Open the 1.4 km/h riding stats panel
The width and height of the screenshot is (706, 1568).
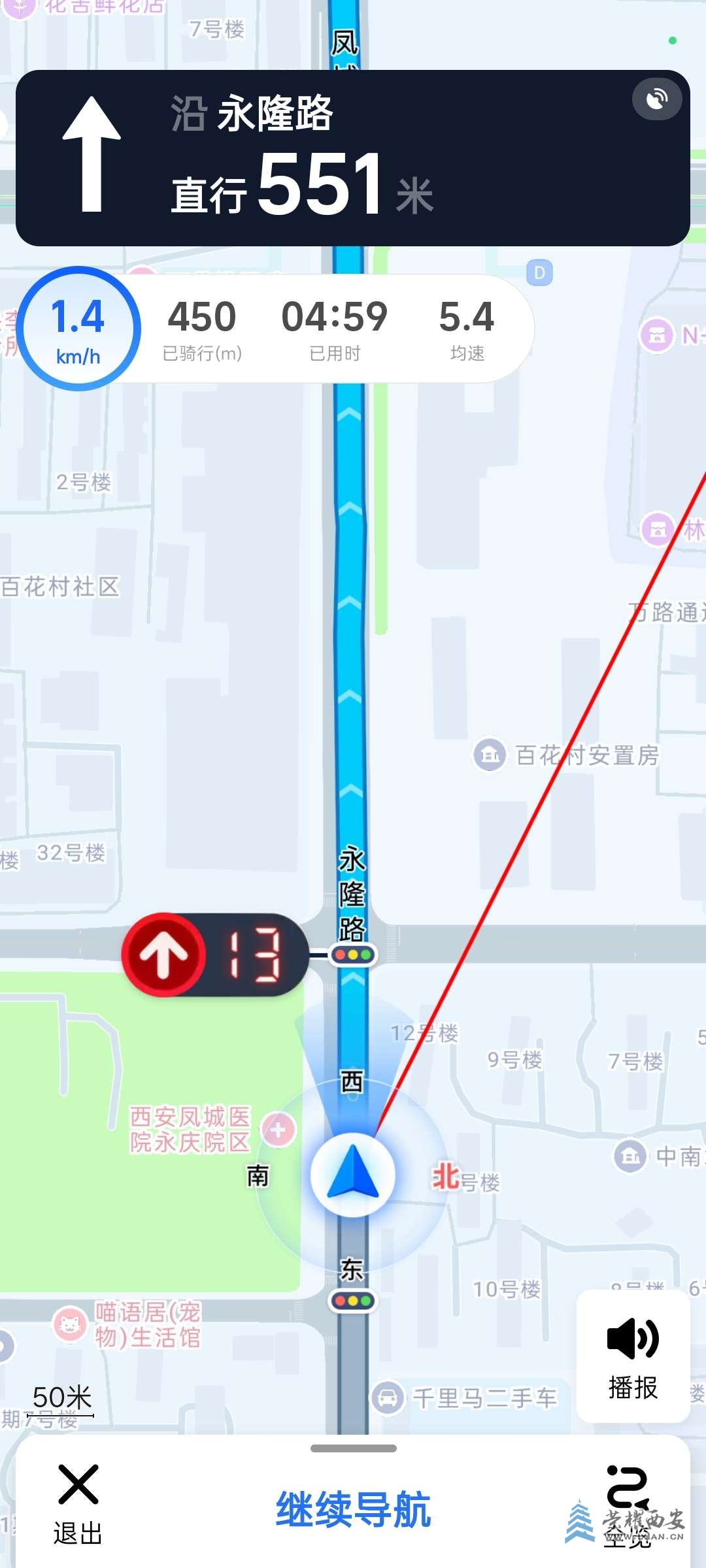[x=78, y=329]
